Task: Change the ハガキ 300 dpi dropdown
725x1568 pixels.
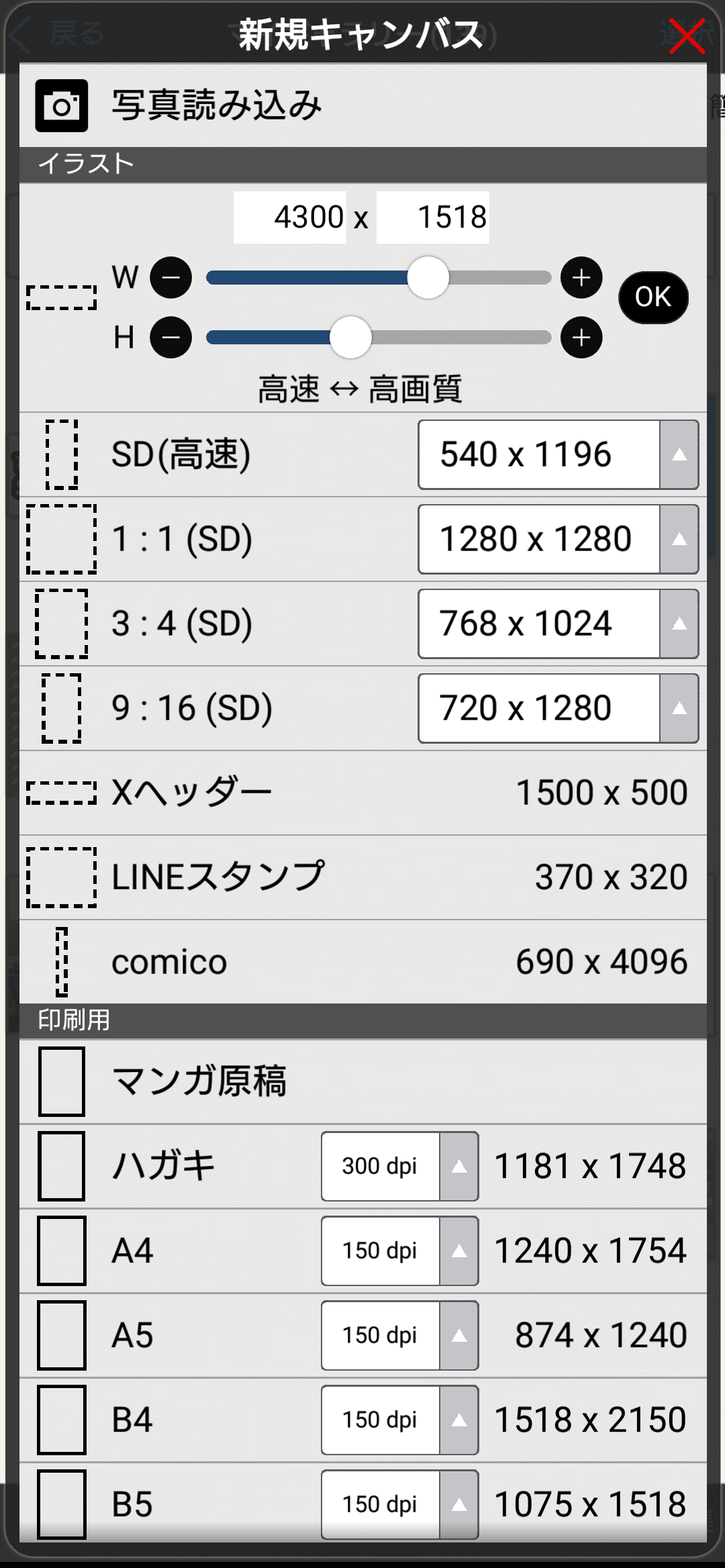Action: tap(400, 1167)
